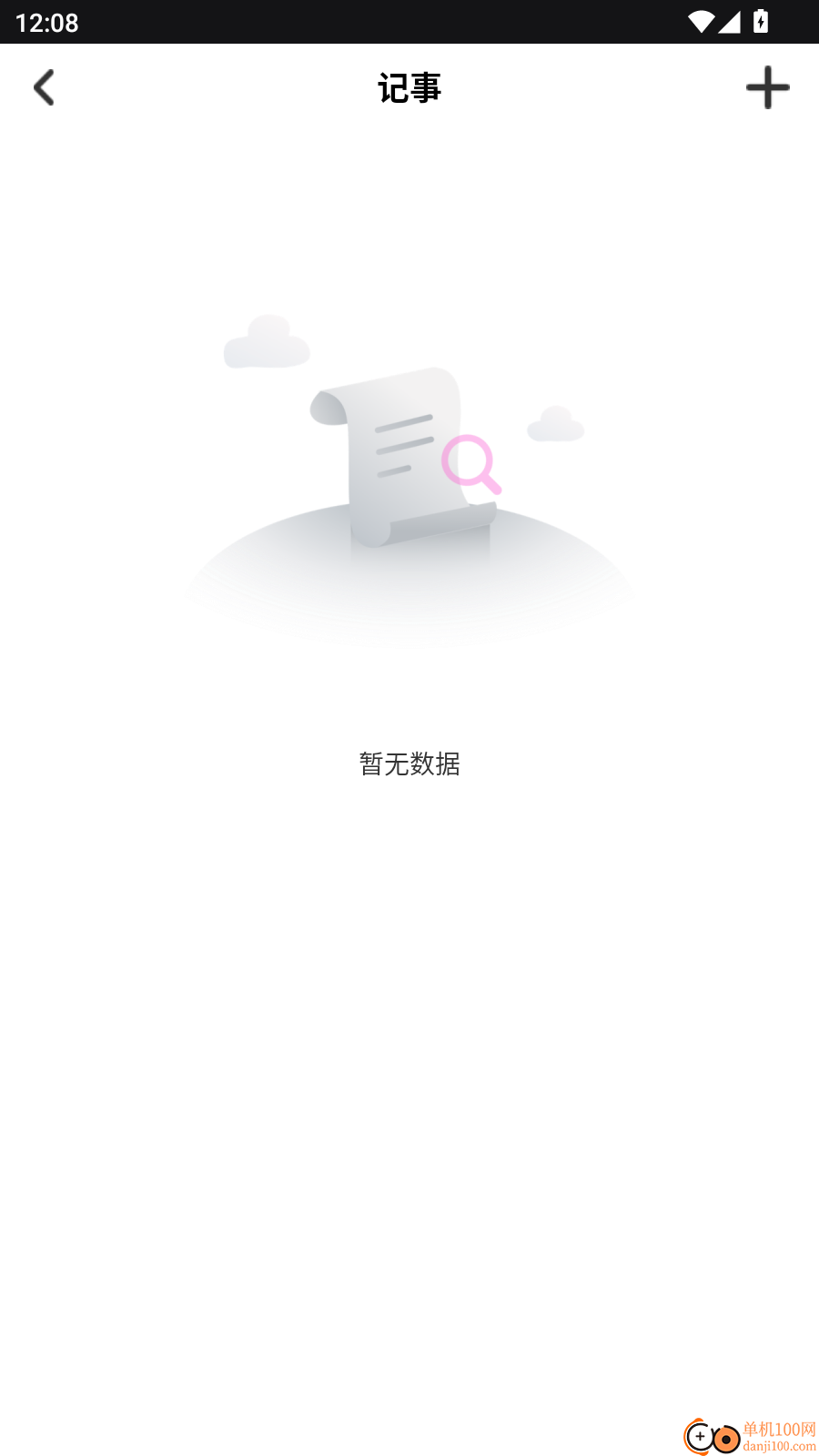Tap the status bar battery indicator

point(761,22)
